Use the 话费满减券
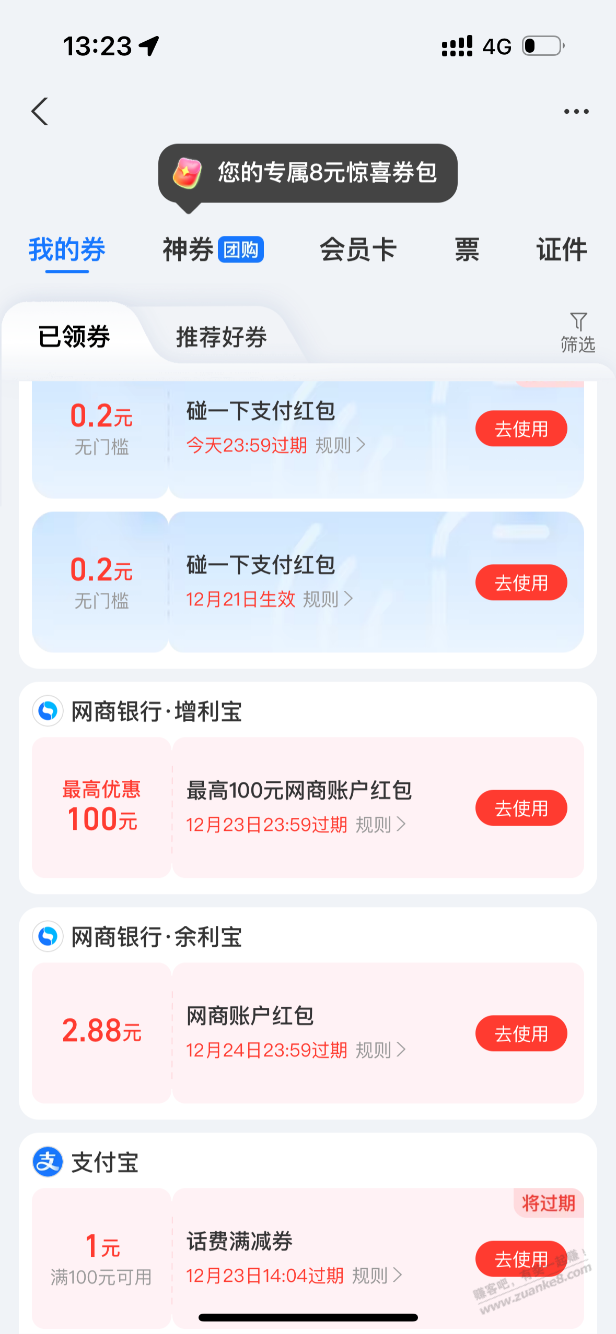 point(520,1259)
